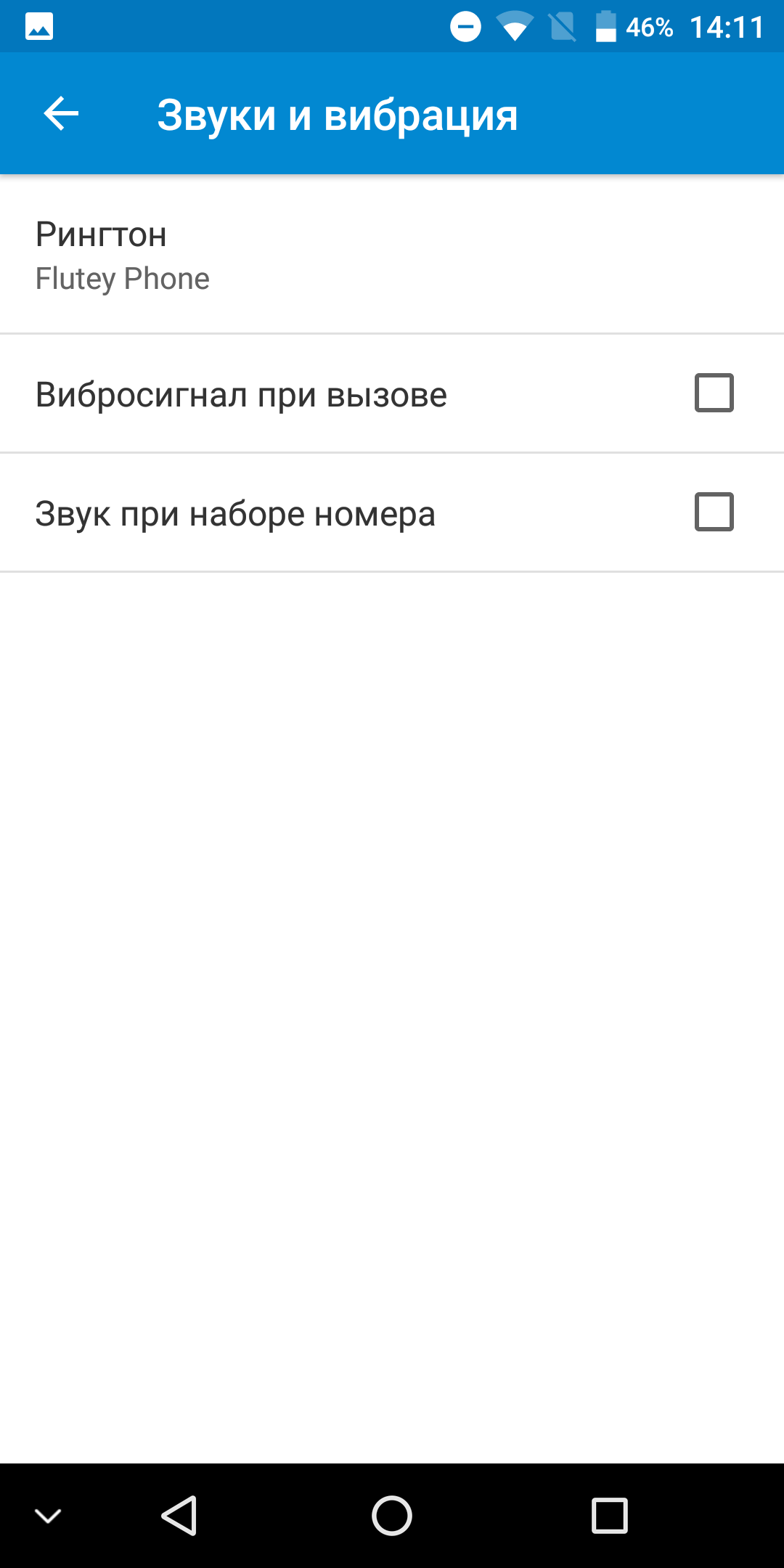
Task: Go back using the toolbar arrow
Action: click(x=61, y=114)
